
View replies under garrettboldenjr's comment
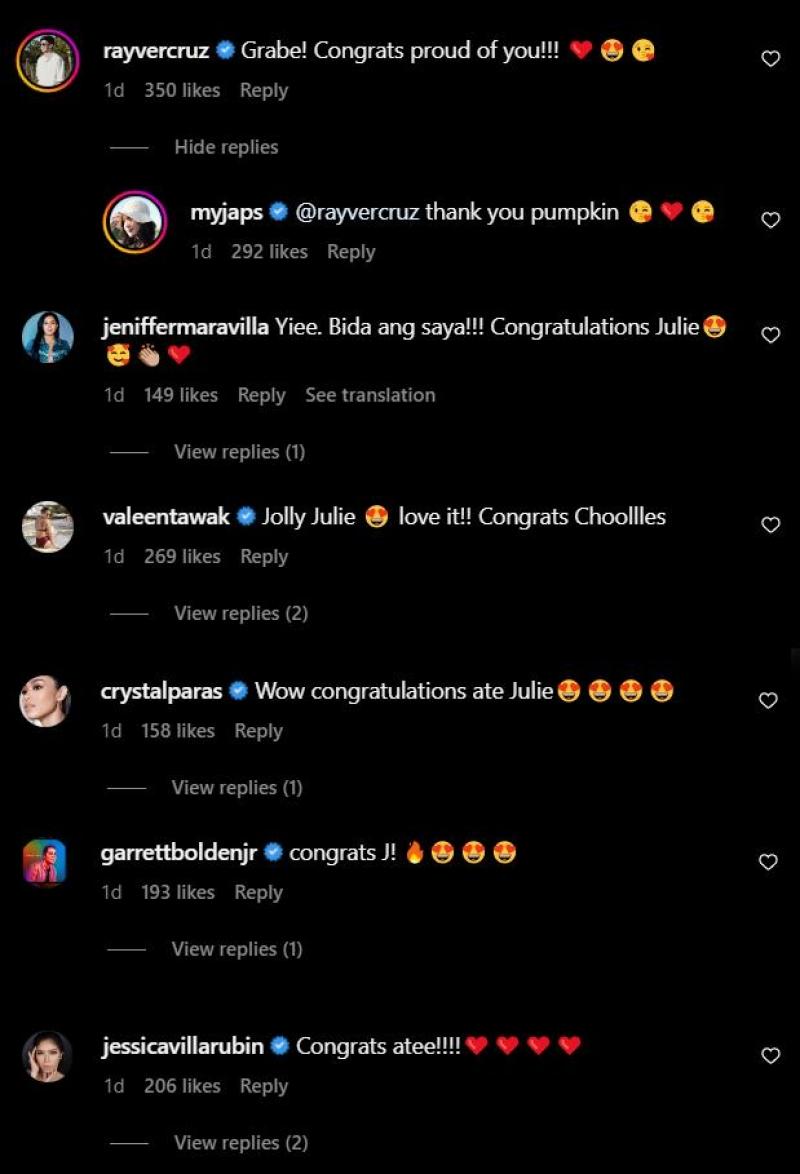coord(236,949)
